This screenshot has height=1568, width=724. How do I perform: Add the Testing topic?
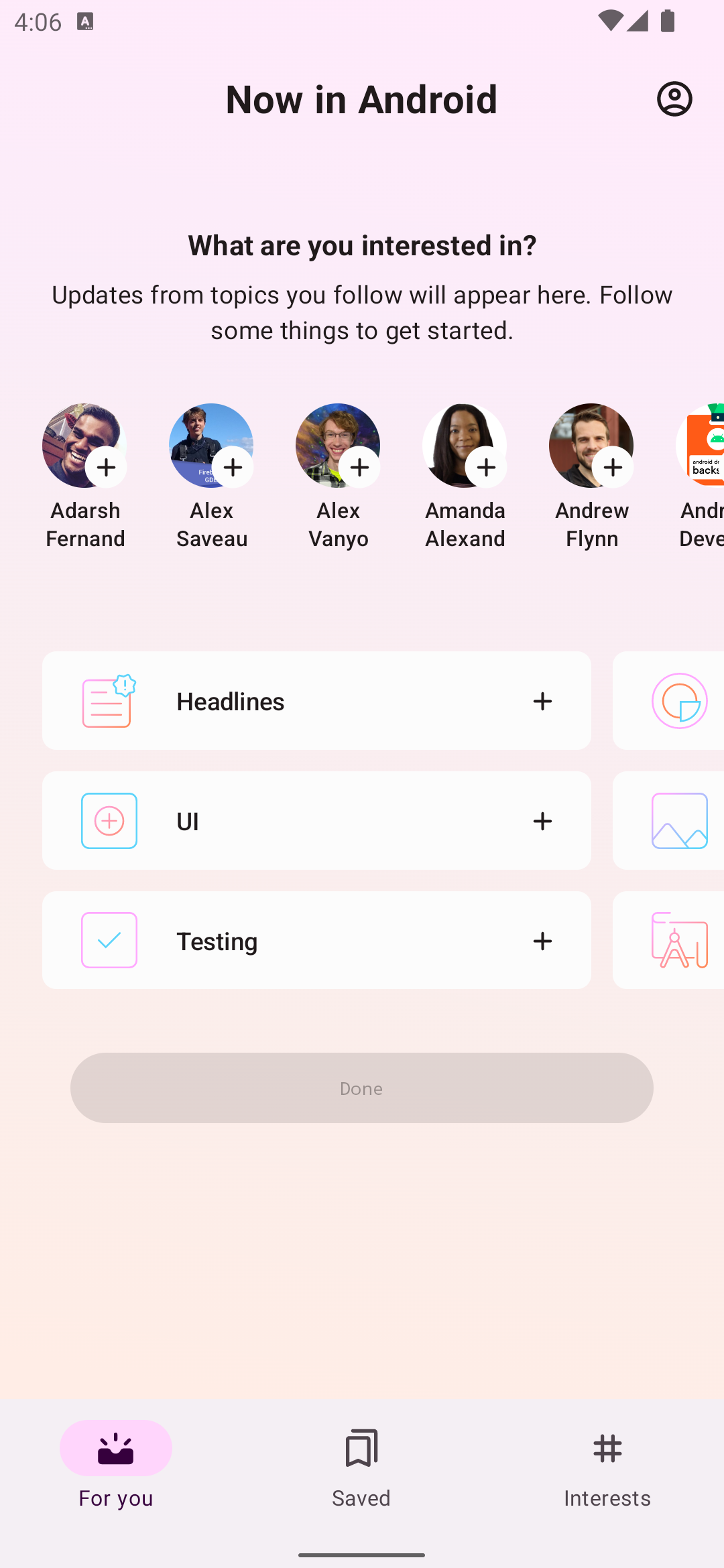coord(542,941)
